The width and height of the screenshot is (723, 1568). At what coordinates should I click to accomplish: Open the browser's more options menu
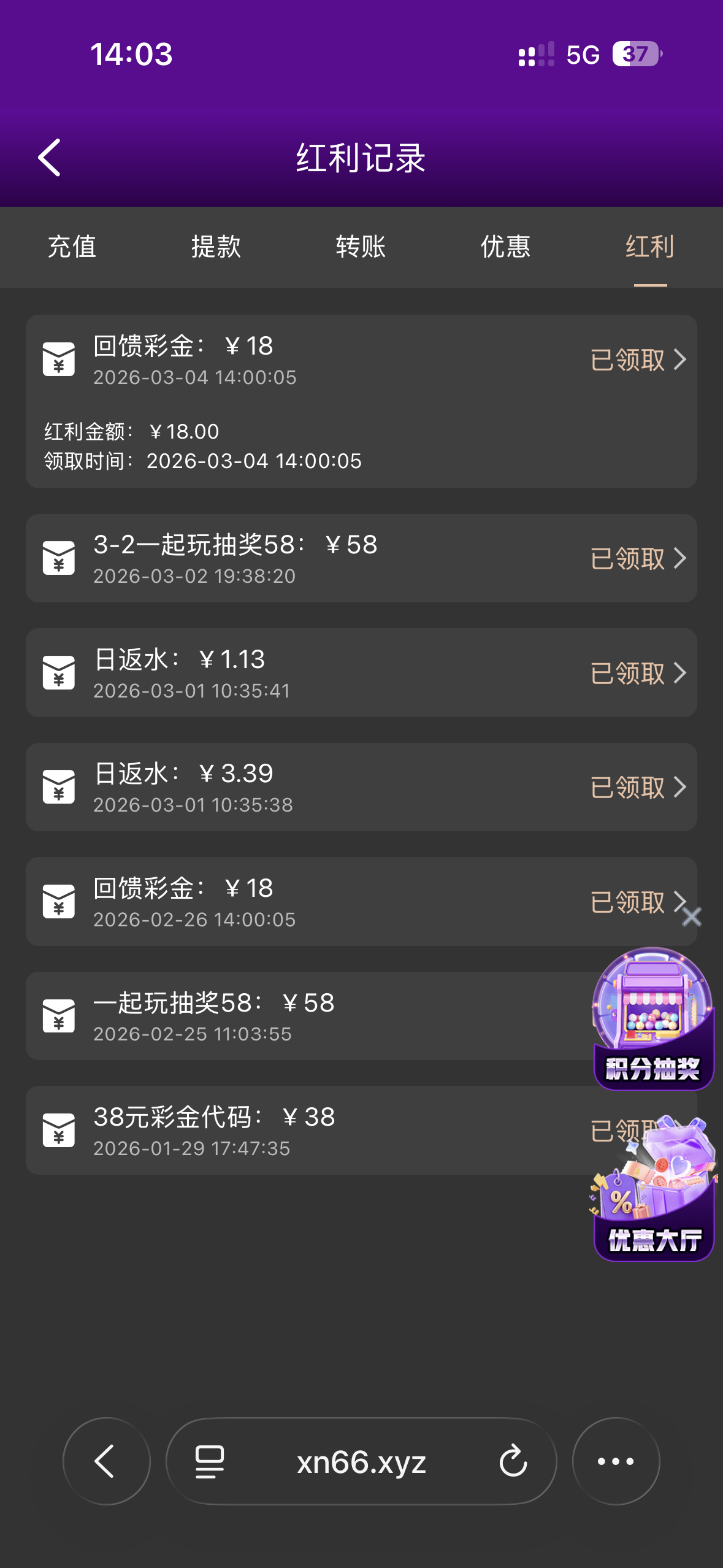coord(616,1461)
